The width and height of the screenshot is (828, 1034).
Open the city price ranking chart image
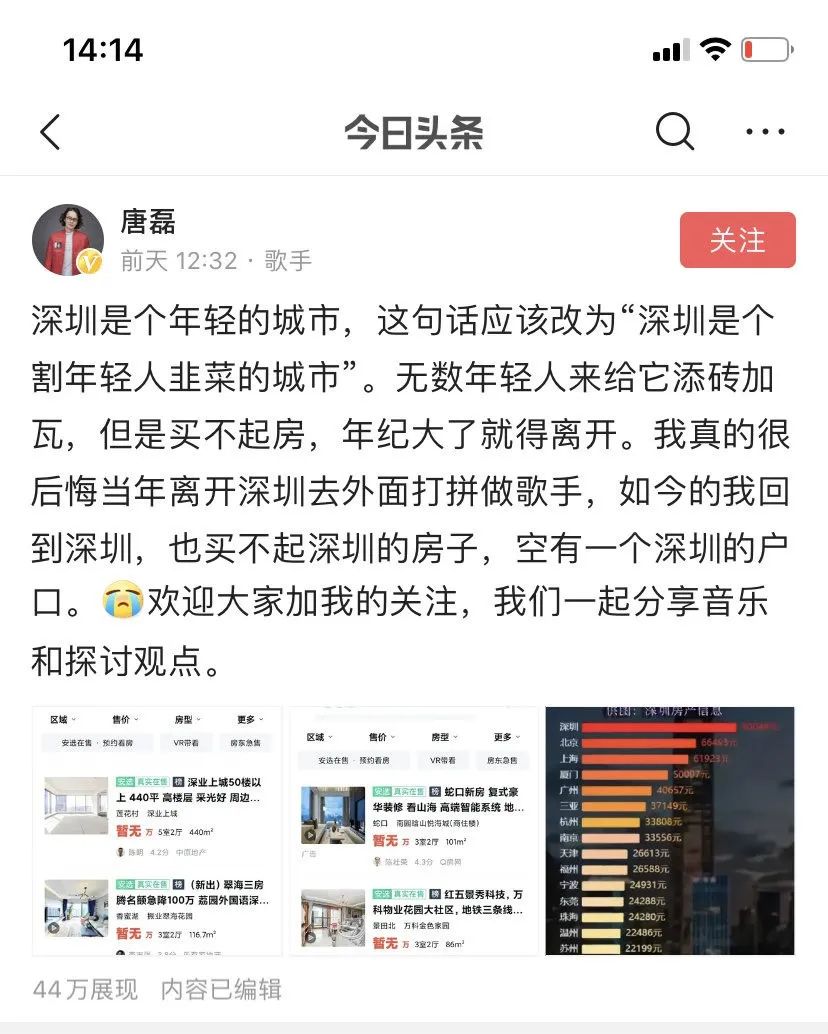point(670,831)
